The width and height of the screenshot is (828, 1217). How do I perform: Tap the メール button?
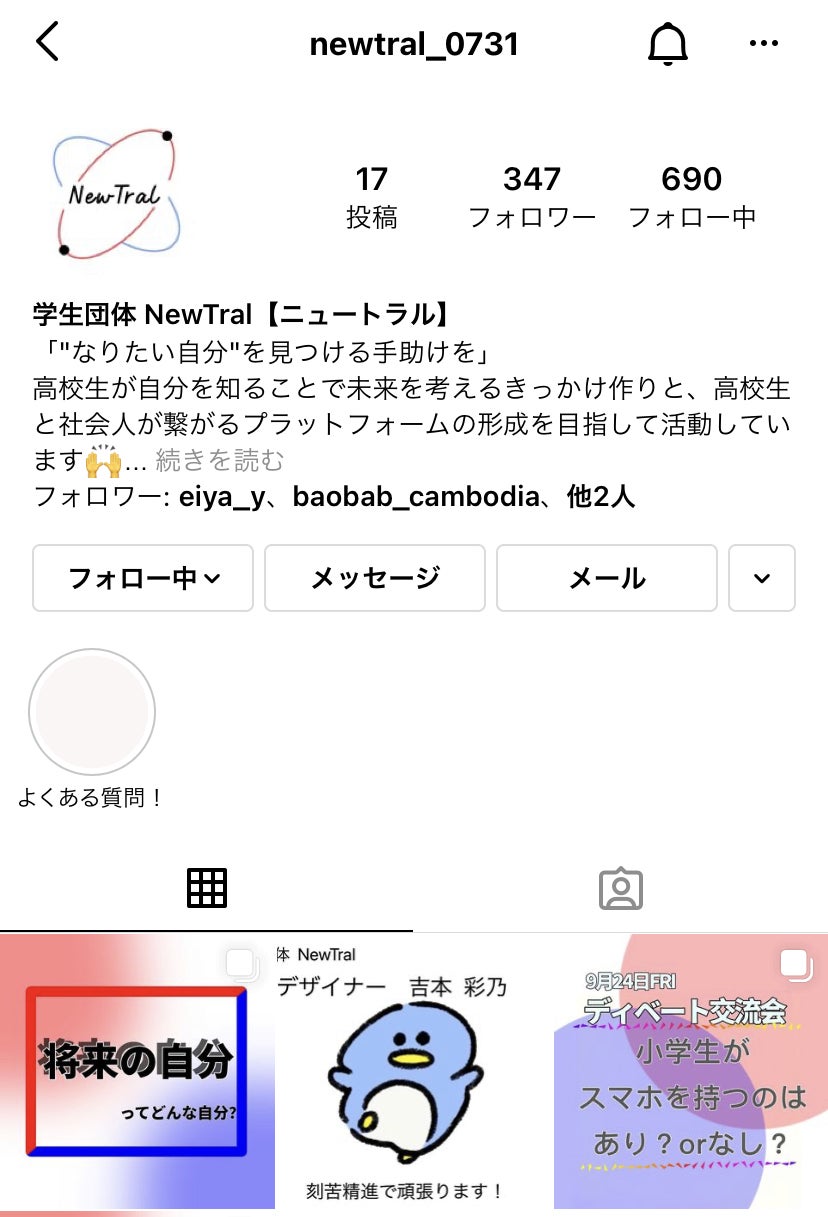point(607,578)
